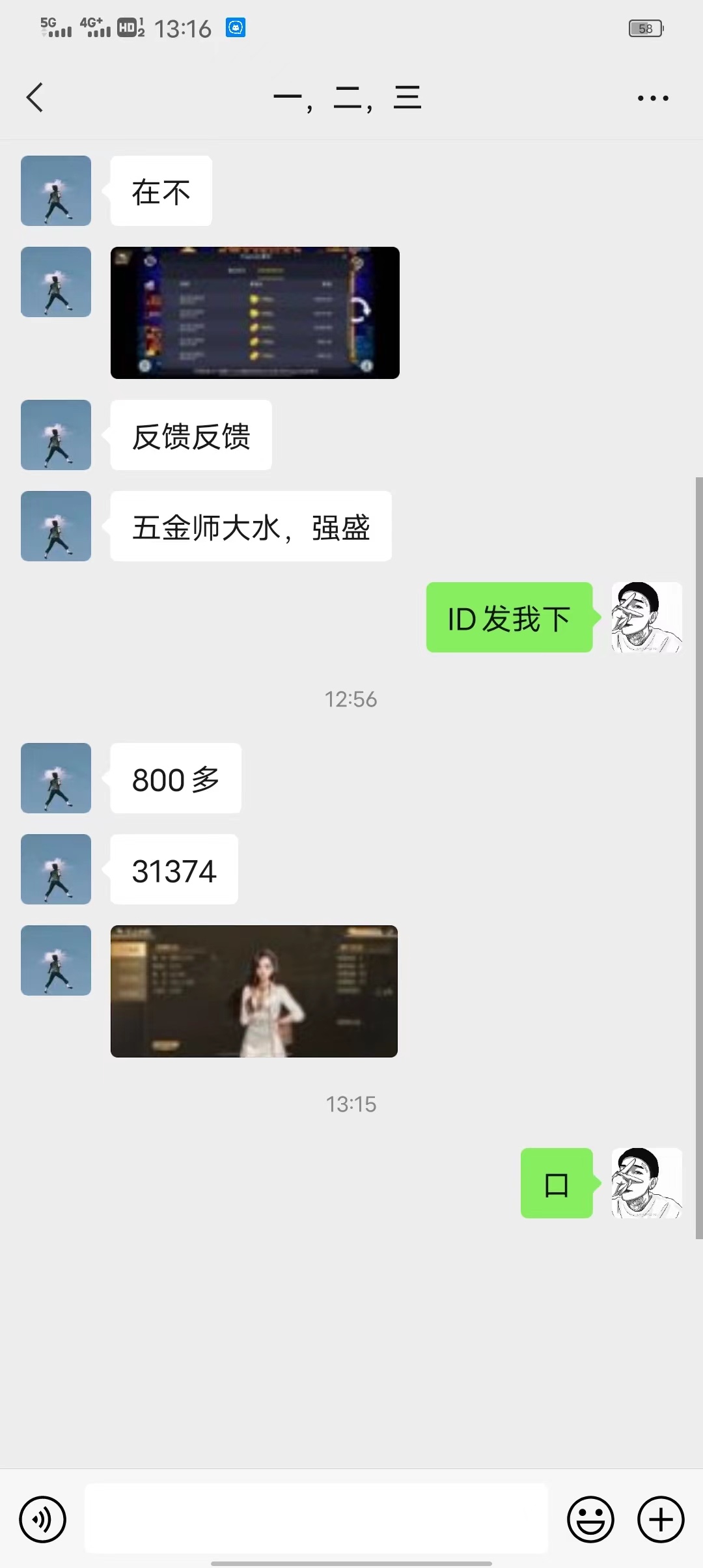703x1568 pixels.
Task: Open the emoji sticker panel
Action: (590, 1519)
